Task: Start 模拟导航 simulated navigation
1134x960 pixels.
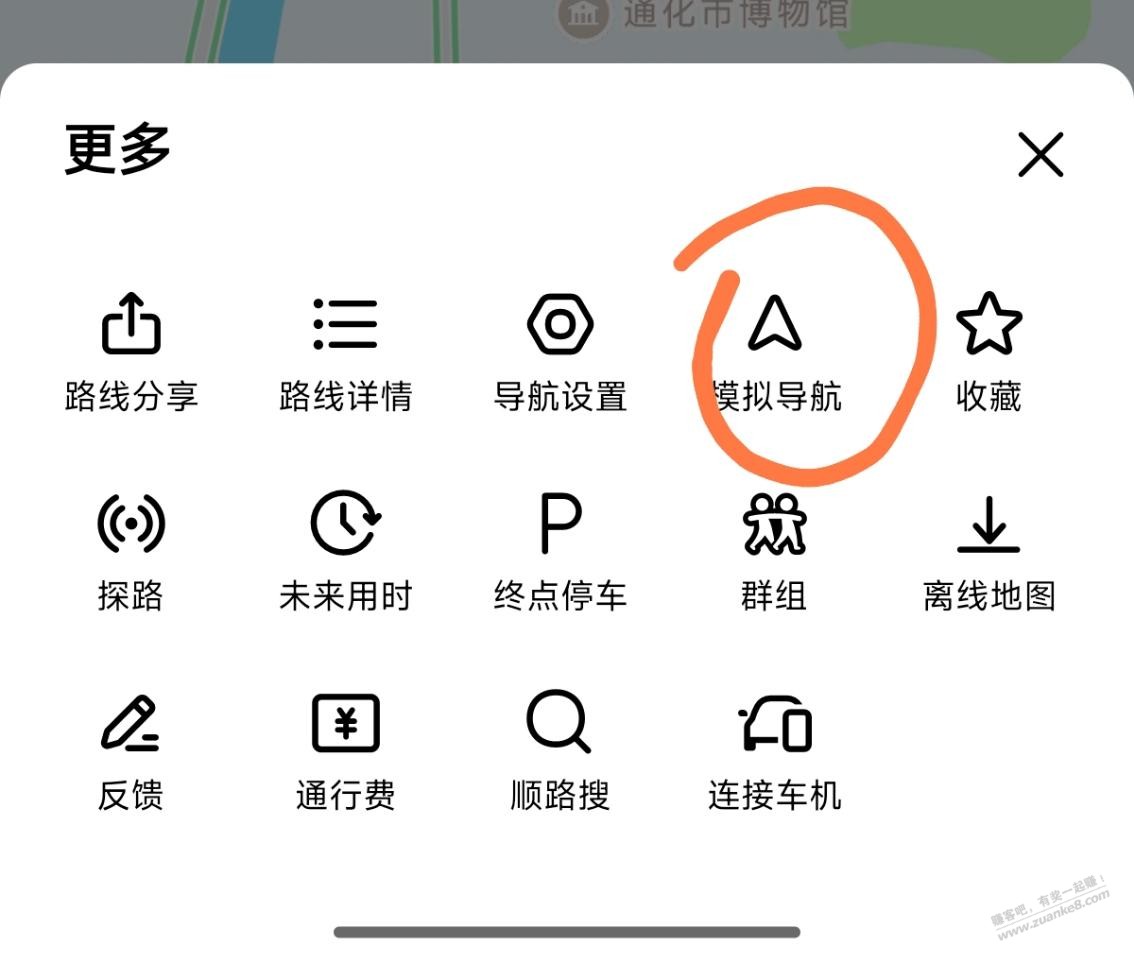Action: (774, 350)
